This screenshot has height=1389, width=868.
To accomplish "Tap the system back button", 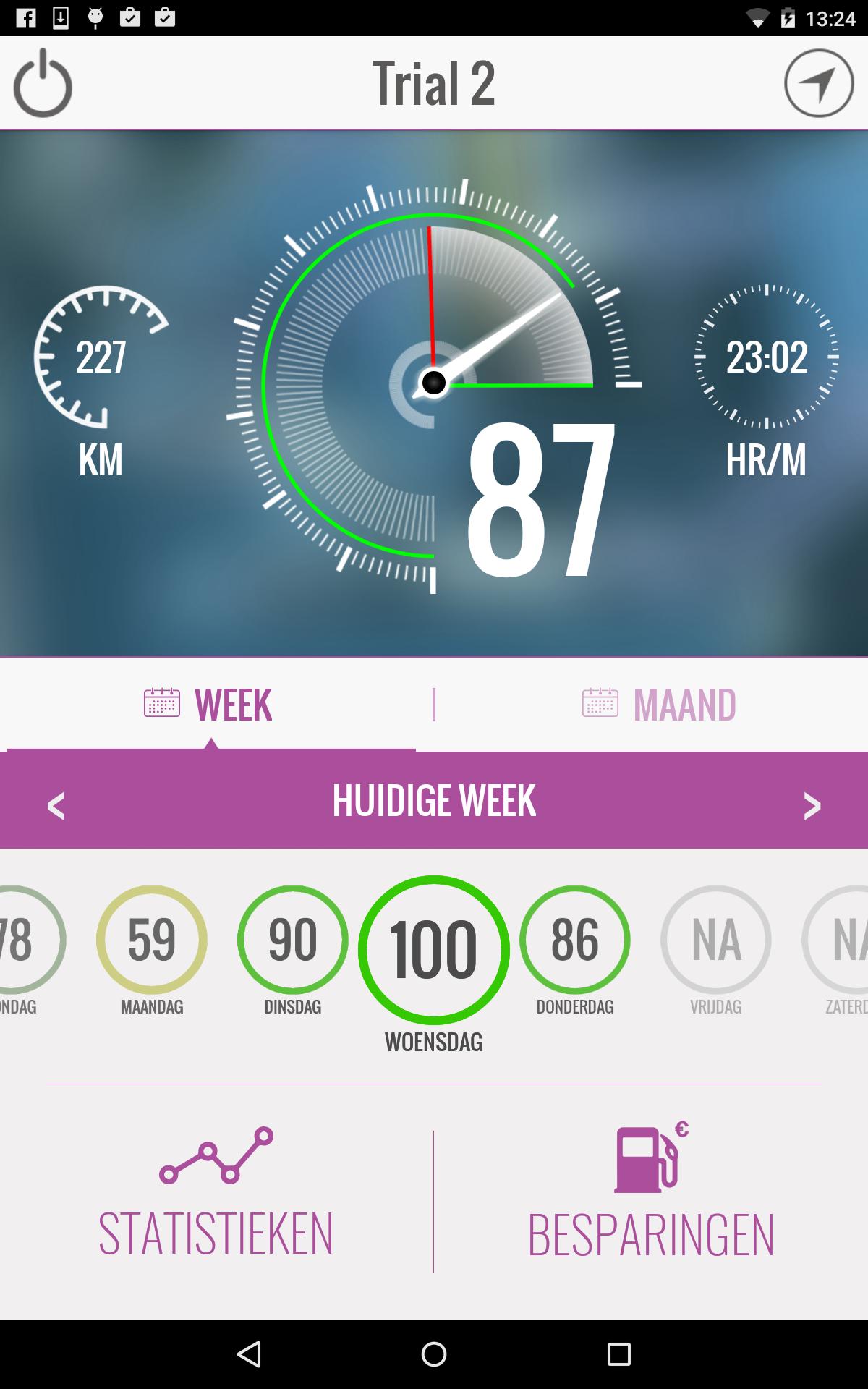I will (x=249, y=1354).
